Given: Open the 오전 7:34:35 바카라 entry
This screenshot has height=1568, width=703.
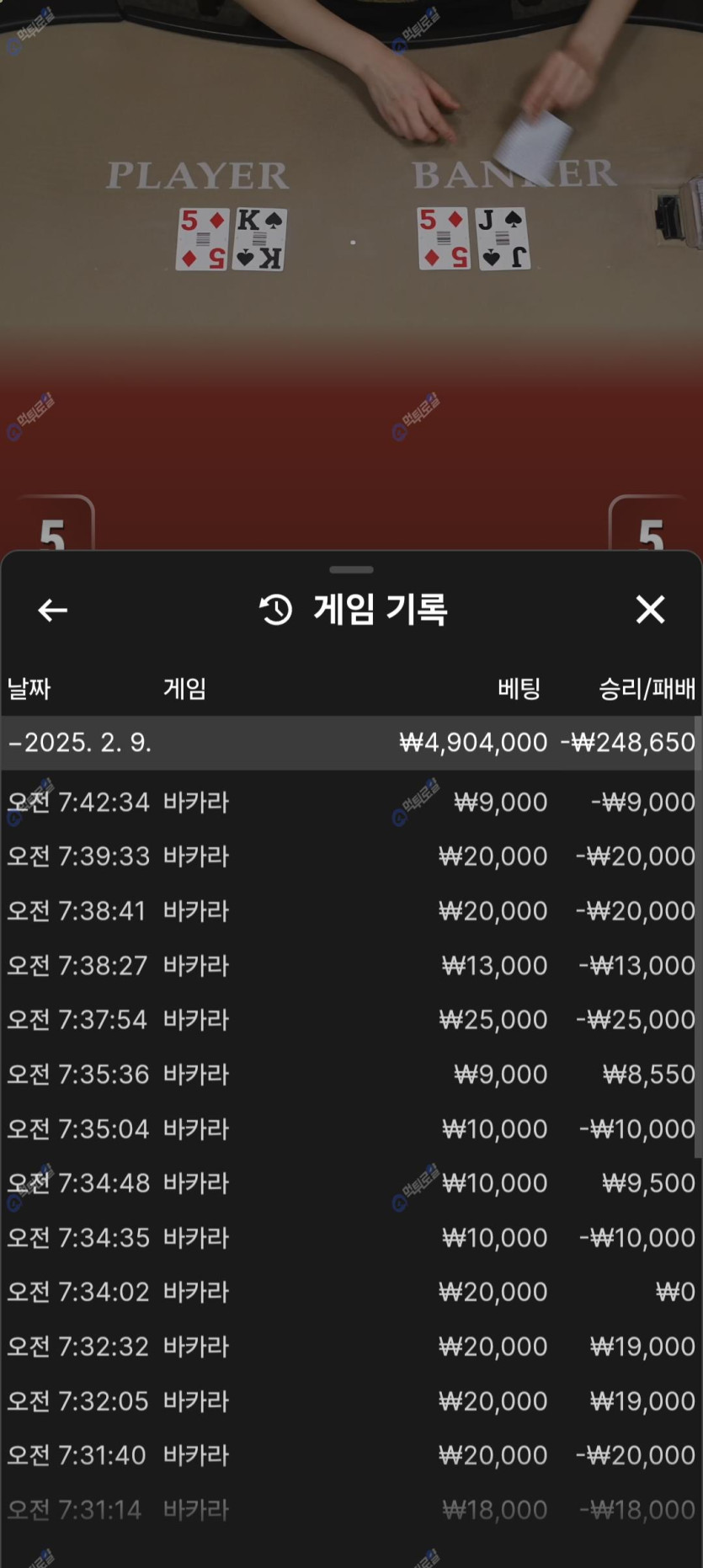Looking at the screenshot, I should [350, 1238].
